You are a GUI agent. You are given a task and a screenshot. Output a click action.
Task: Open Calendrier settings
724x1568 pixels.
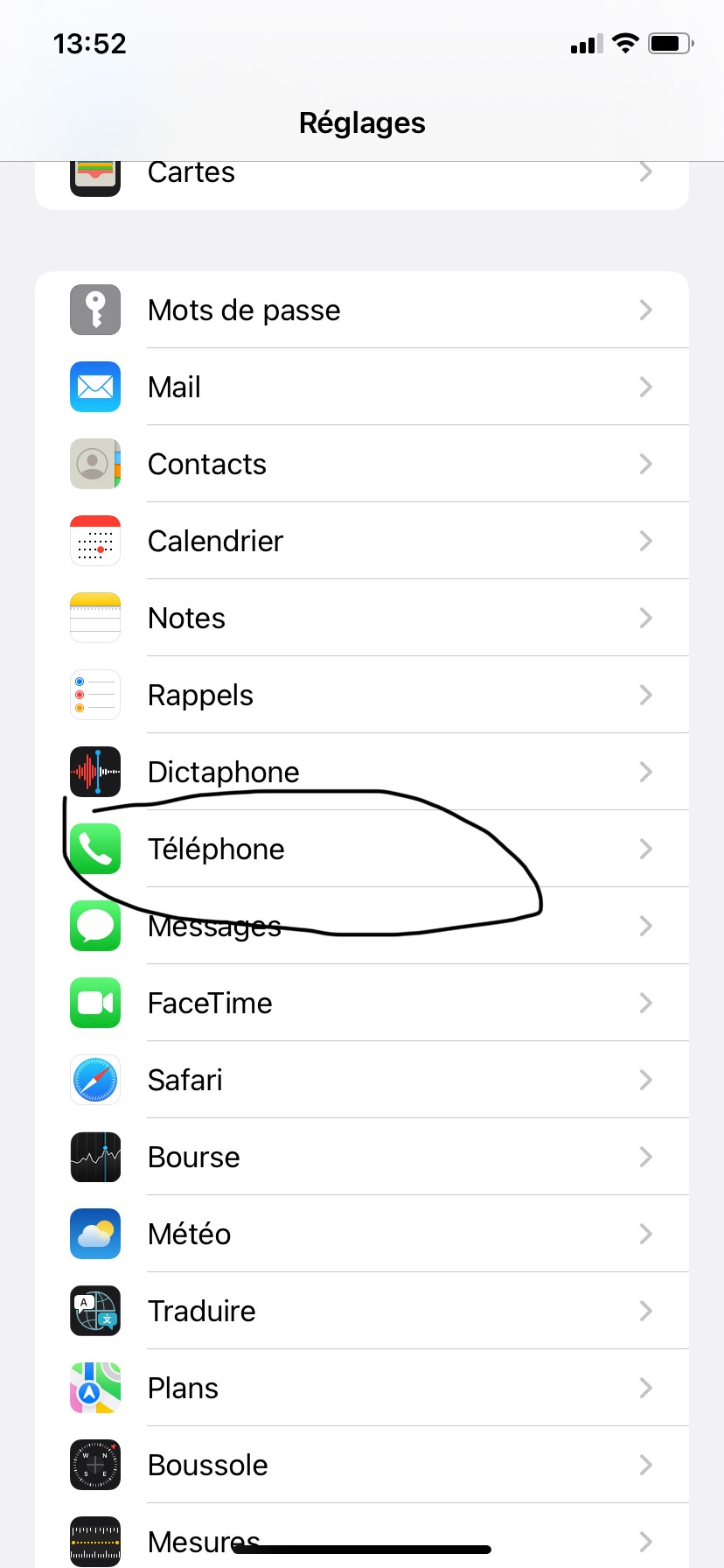pos(362,541)
